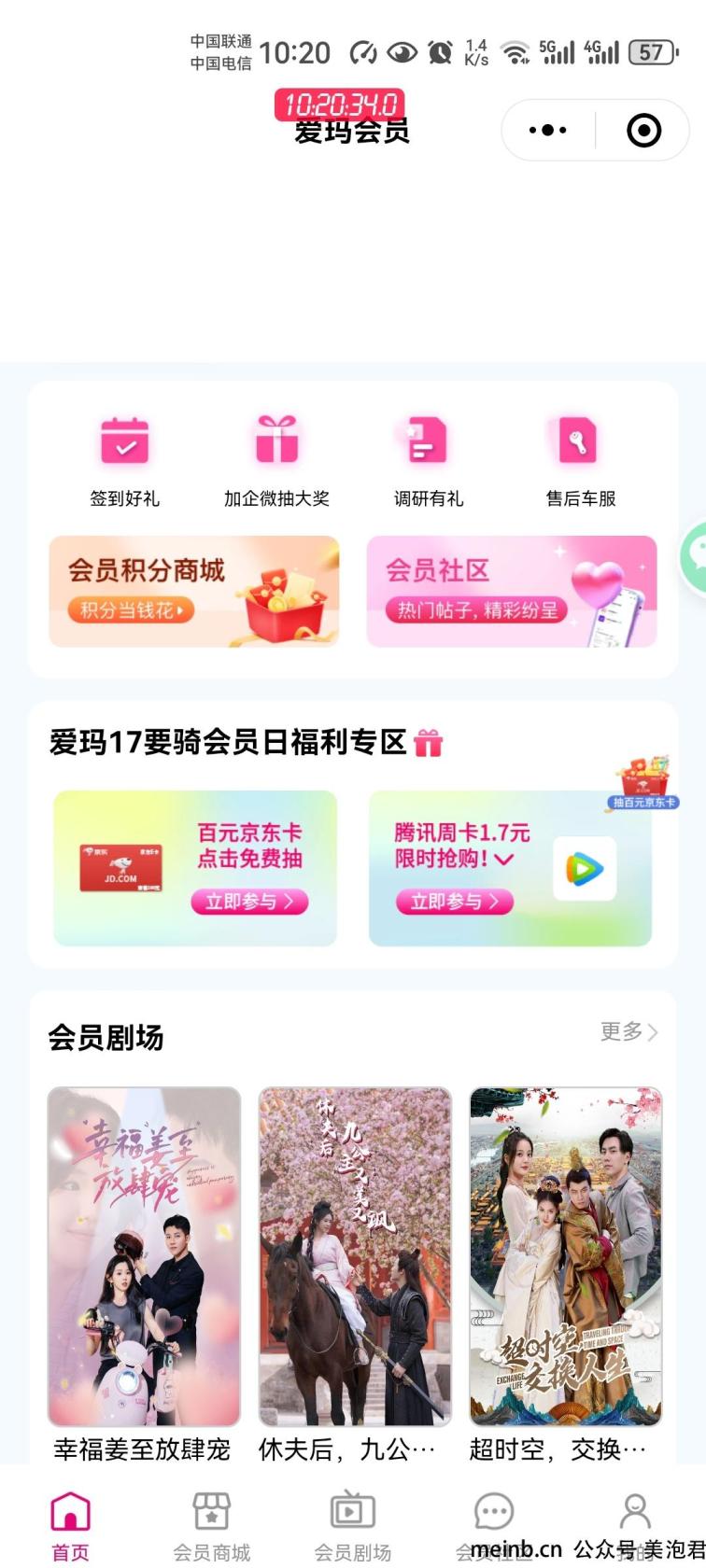Open the floating chat bubble
The width and height of the screenshot is (706, 1568).
click(x=695, y=557)
